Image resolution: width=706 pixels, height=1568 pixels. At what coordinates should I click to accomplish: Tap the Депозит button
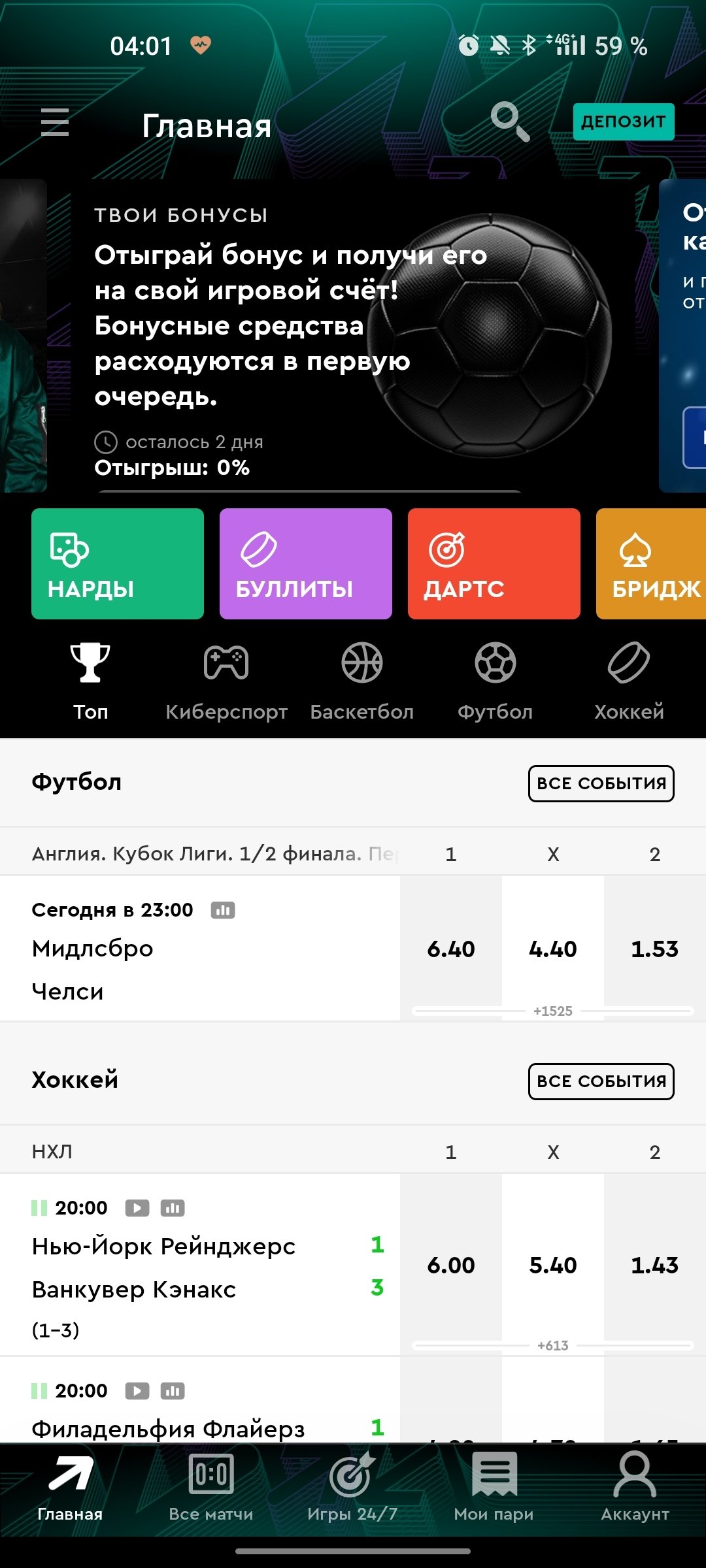(623, 122)
